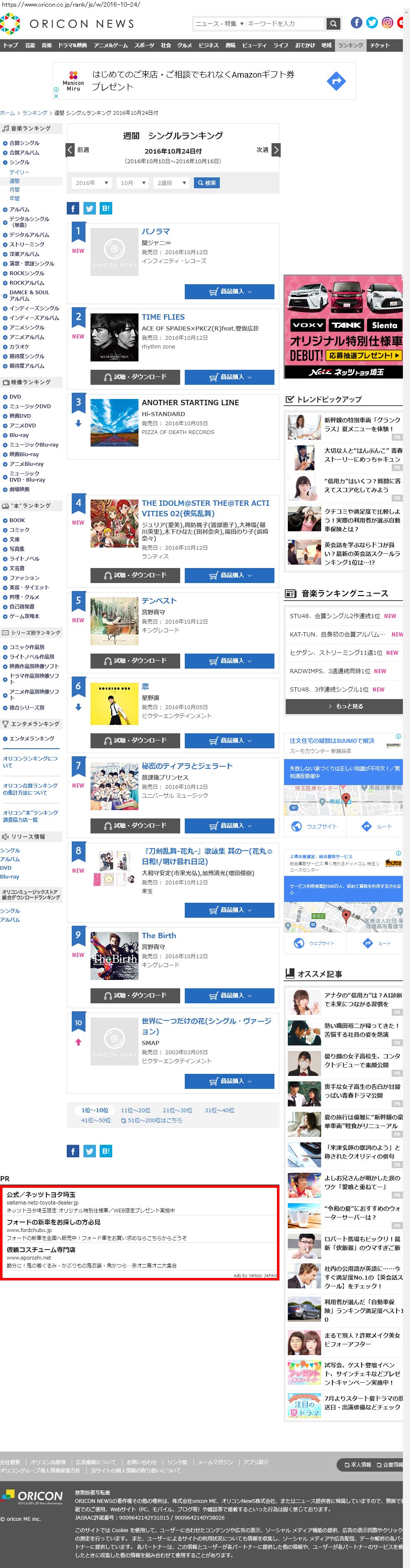This screenshot has width=410, height=1568.
Task: Open 合算シングル in the music ranking sidebar
Action: [24, 143]
